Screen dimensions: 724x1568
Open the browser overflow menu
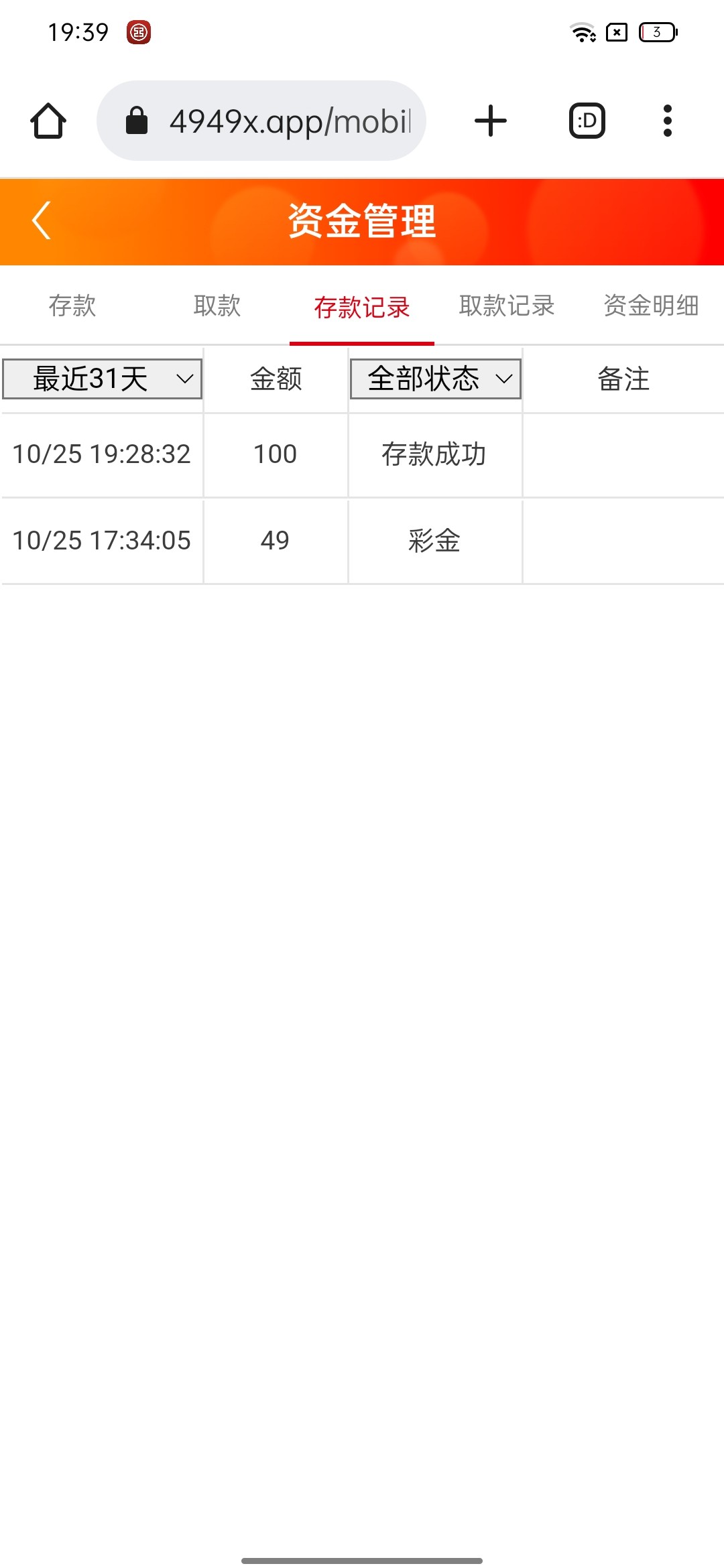tap(667, 121)
